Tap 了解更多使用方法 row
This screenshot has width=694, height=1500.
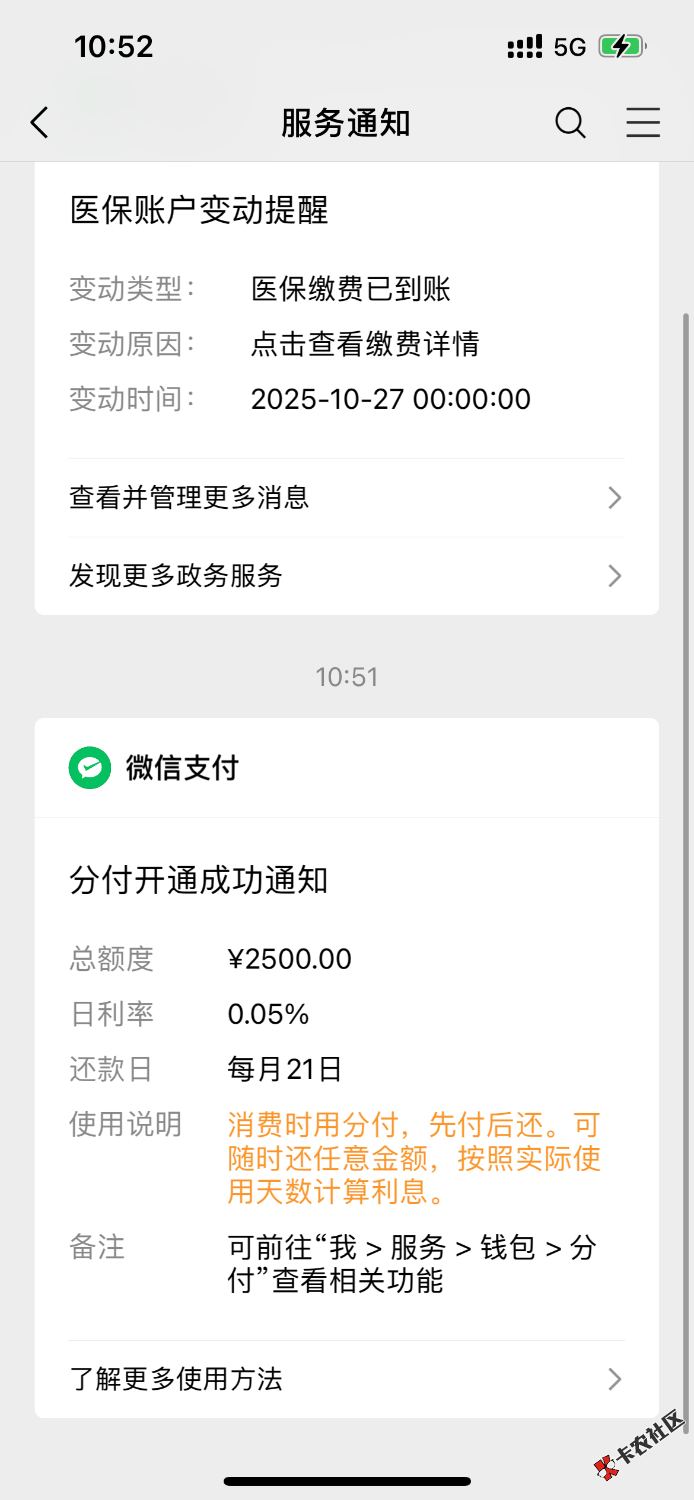346,1379
